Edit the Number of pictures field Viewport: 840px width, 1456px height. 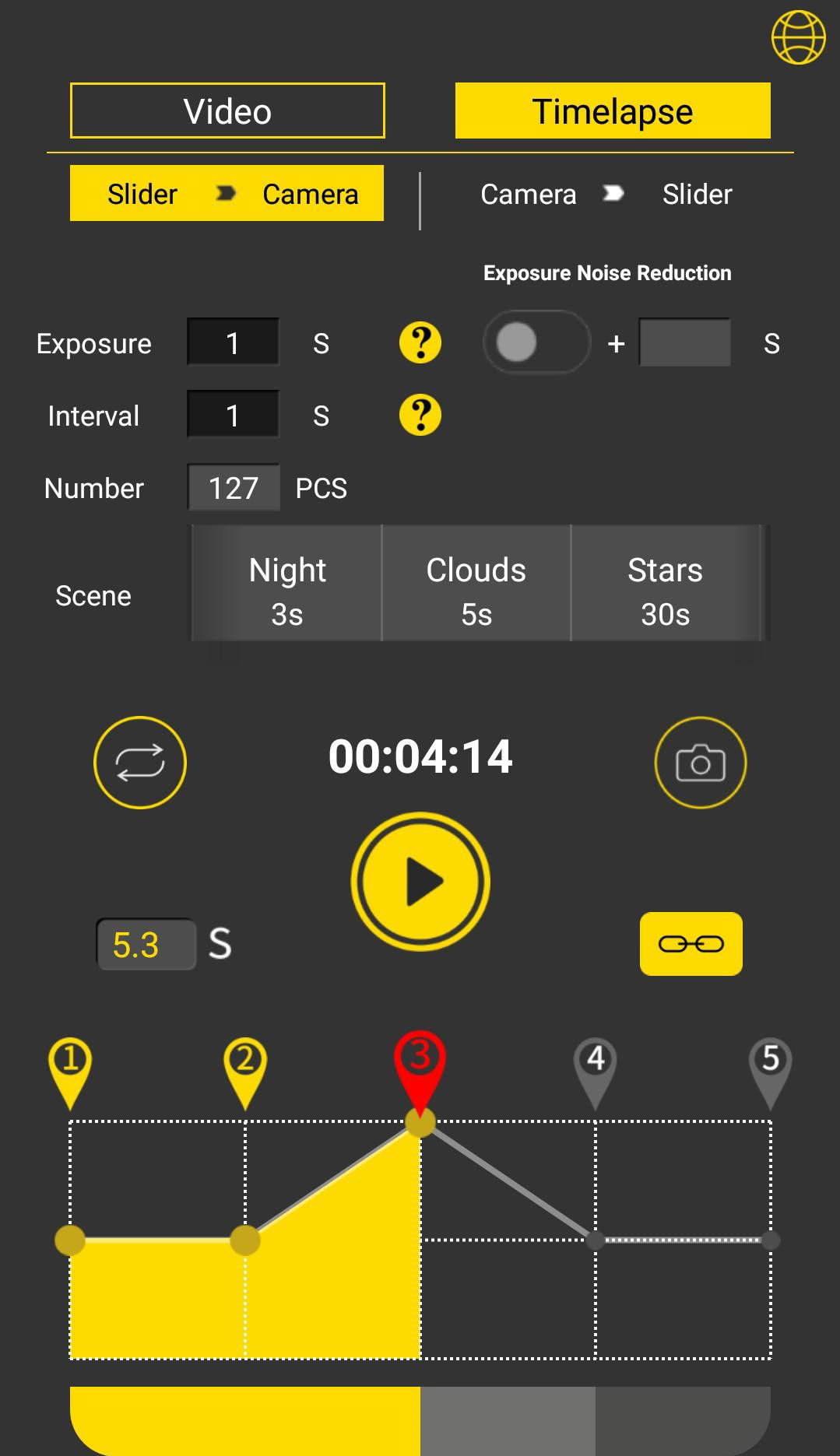point(234,488)
